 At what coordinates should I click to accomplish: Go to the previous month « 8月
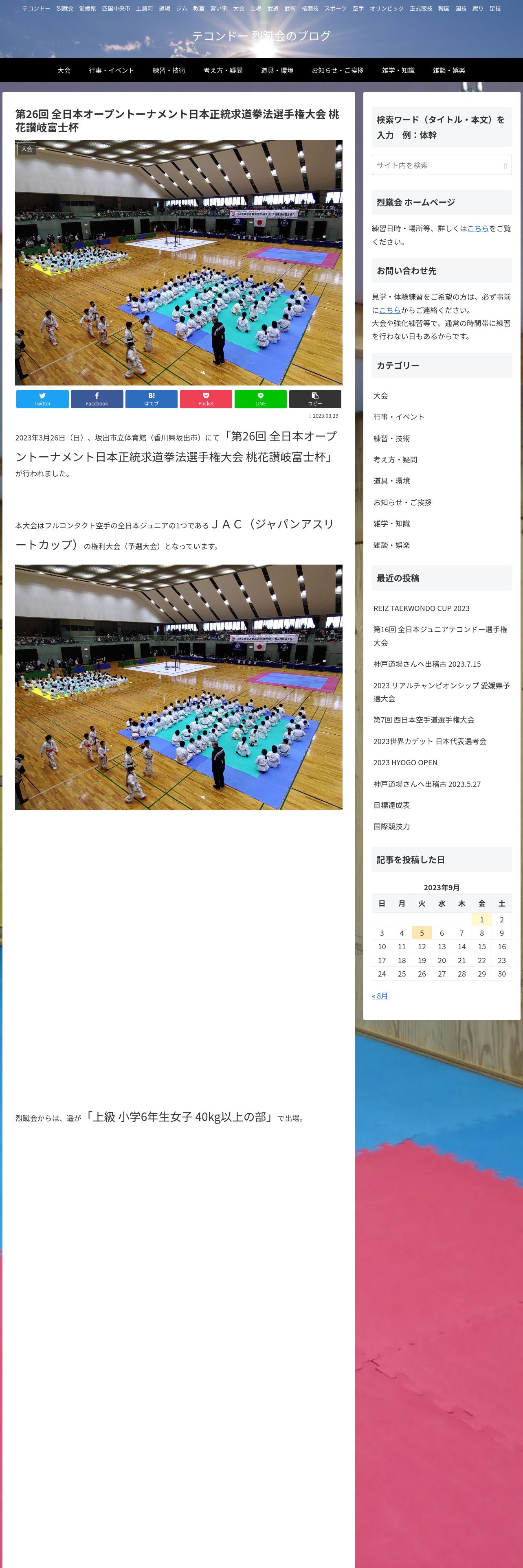(x=380, y=995)
